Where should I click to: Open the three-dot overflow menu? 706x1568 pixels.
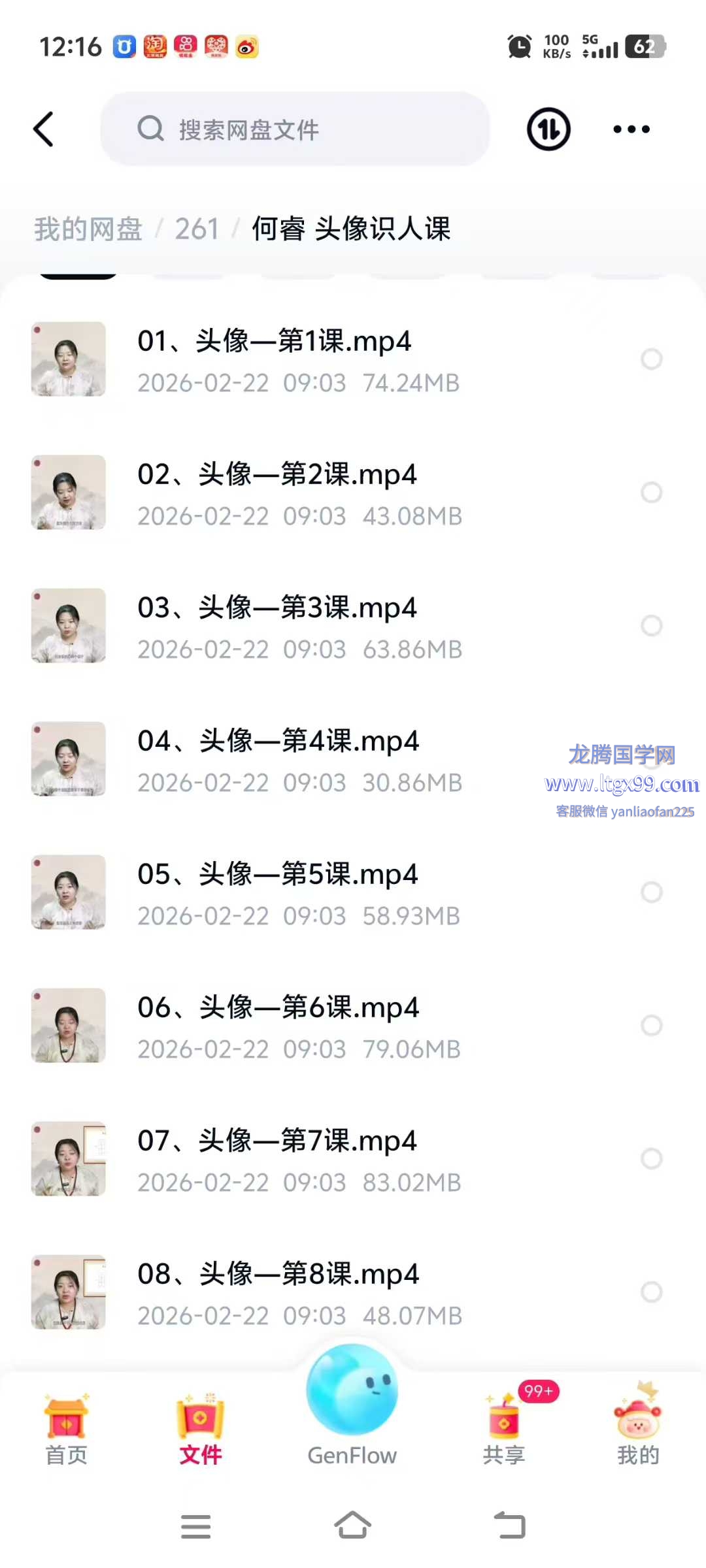pyautogui.click(x=631, y=129)
